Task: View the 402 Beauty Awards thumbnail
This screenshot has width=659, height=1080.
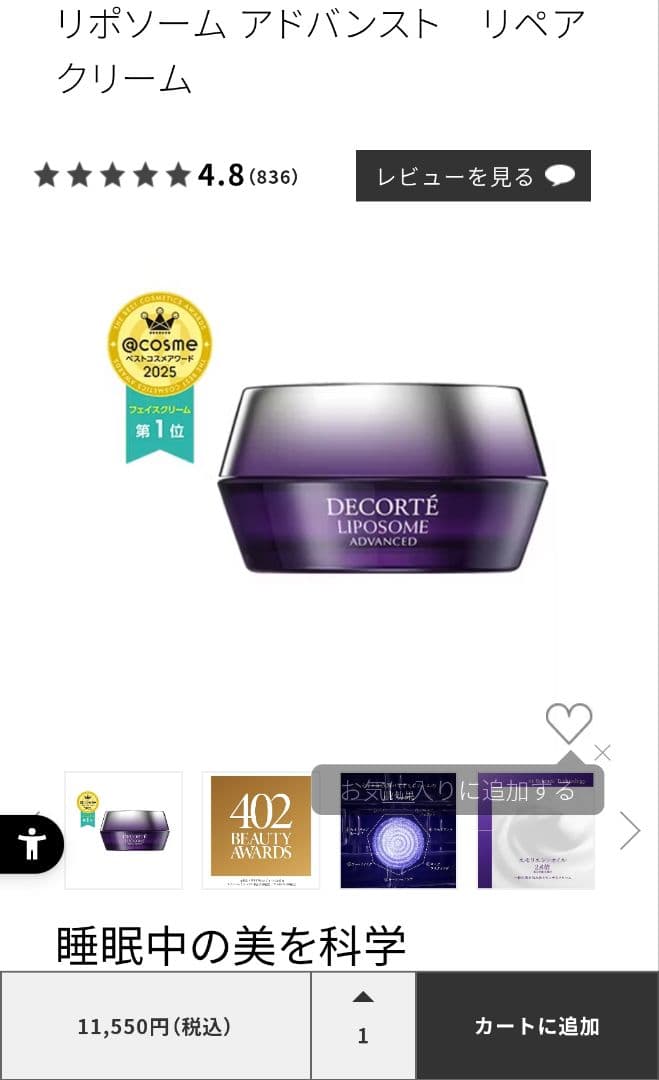Action: (x=260, y=830)
